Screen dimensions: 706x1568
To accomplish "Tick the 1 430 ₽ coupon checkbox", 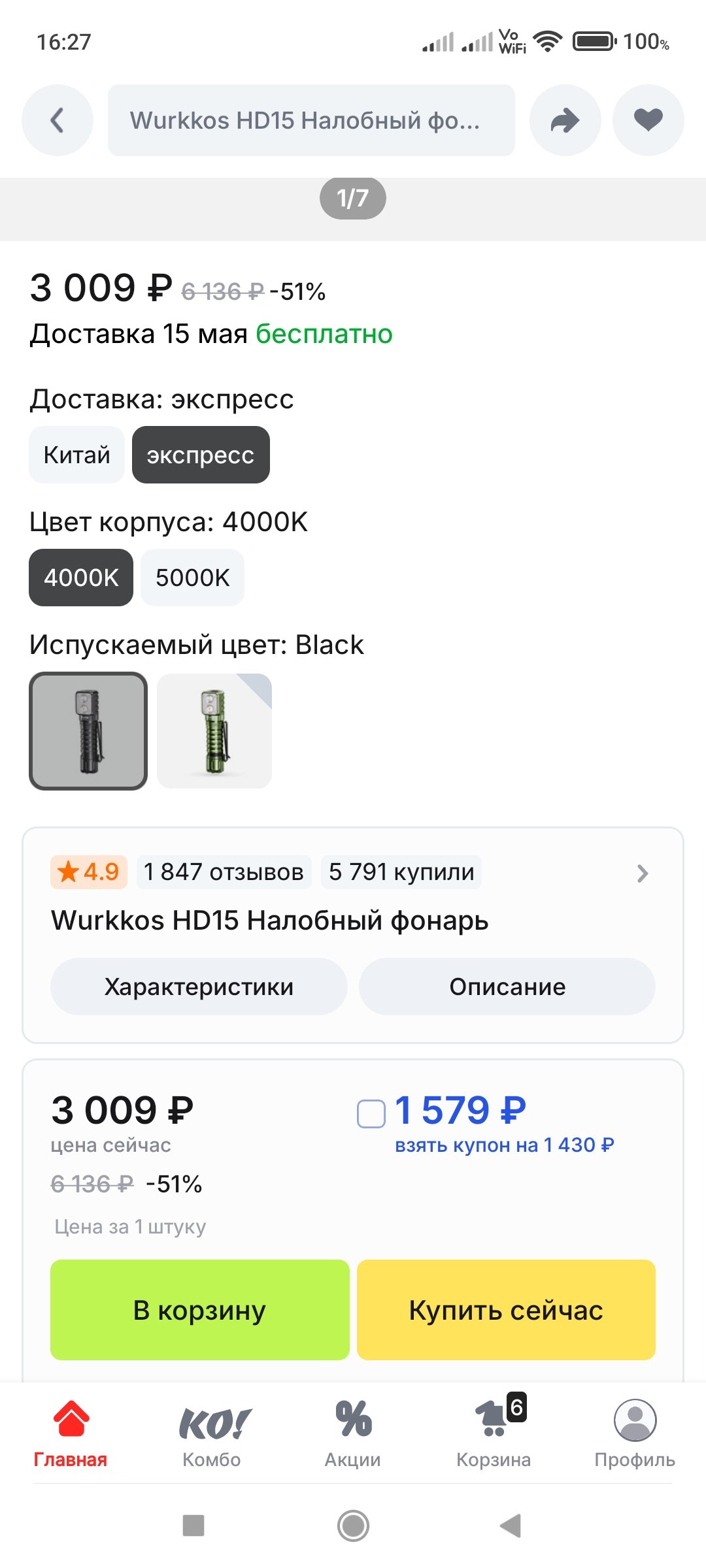I will tap(371, 1114).
